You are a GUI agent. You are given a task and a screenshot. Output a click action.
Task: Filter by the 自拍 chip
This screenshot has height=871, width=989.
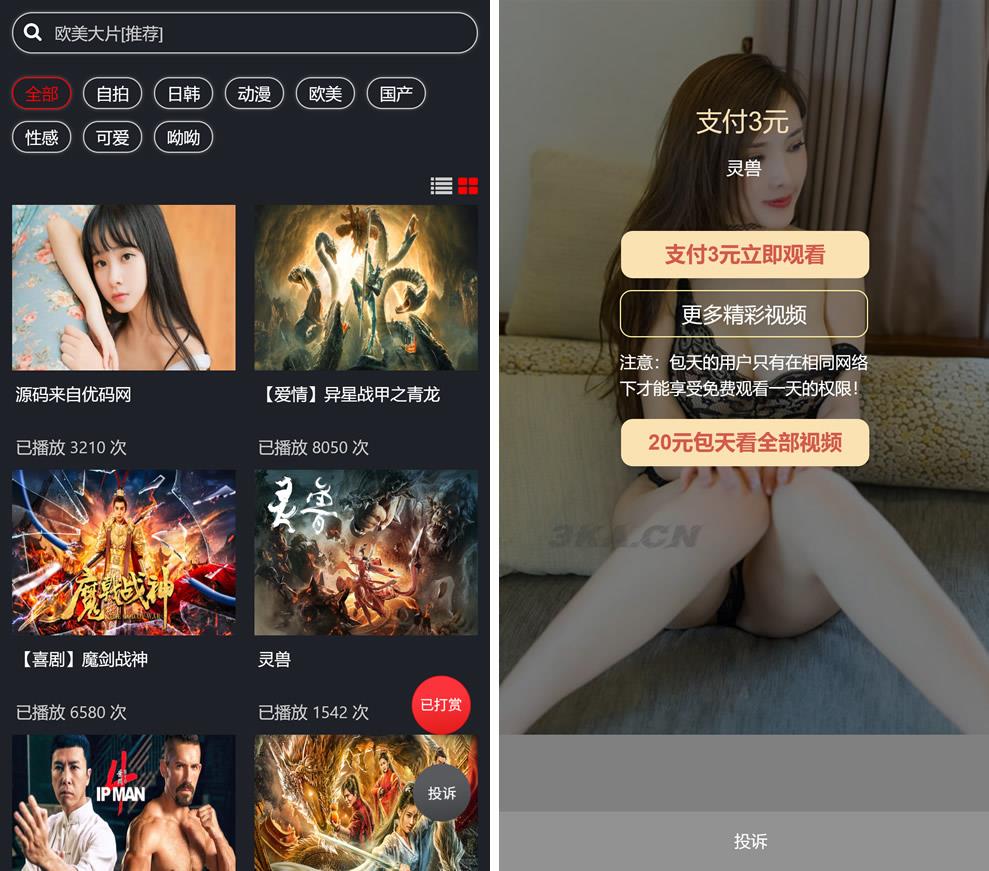(x=112, y=94)
